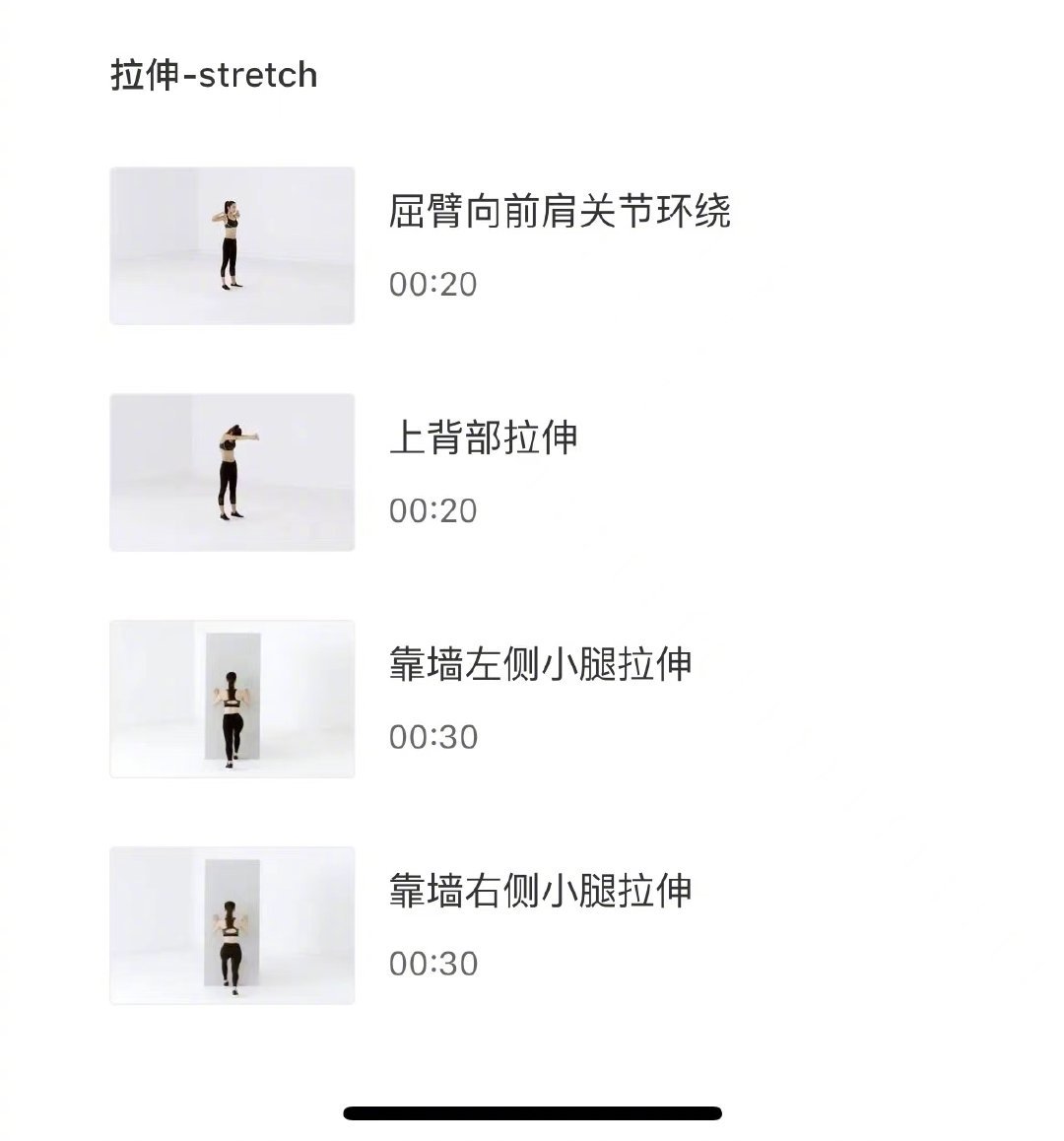Image resolution: width=1064 pixels, height=1141 pixels.
Task: Open the 靠墙左侧小腿拉伸 exercise title
Action: click(x=541, y=666)
